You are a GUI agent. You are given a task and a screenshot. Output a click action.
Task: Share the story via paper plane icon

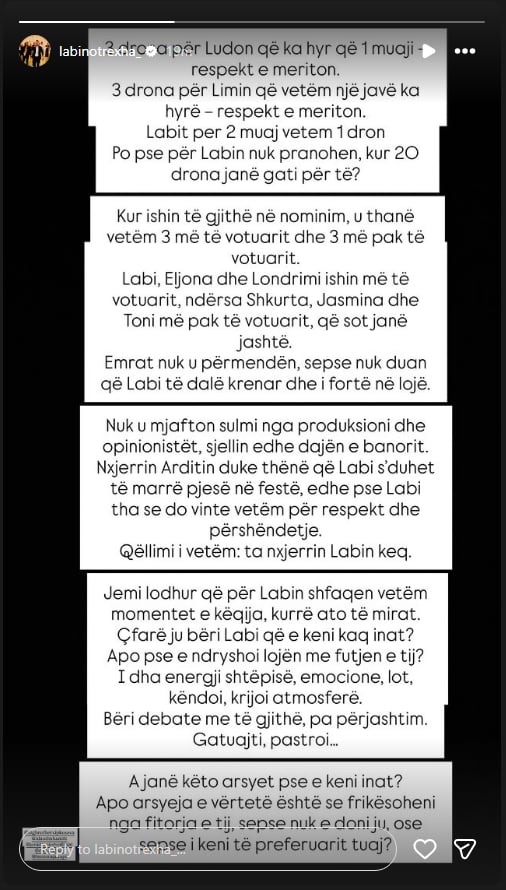(x=465, y=849)
